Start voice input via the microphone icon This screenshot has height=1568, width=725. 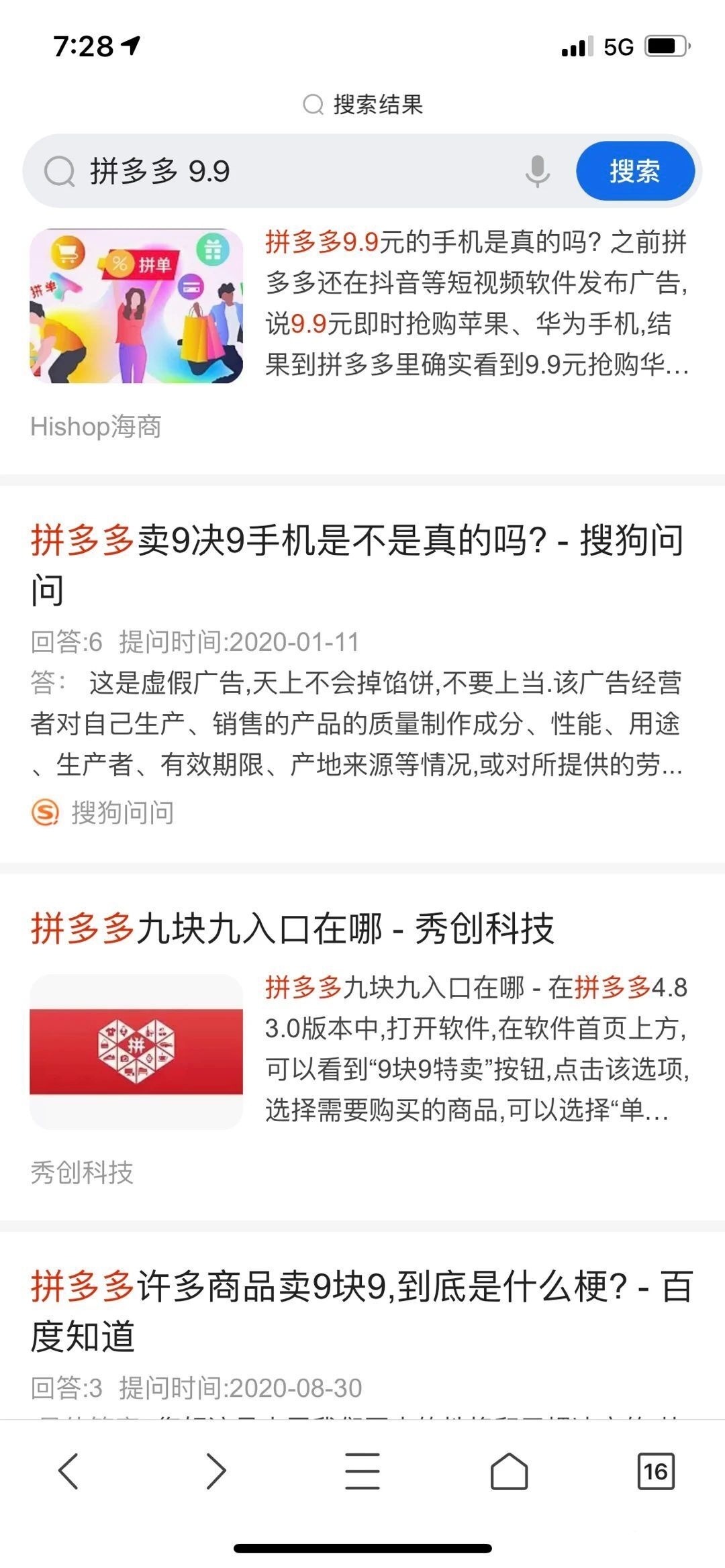[x=537, y=171]
